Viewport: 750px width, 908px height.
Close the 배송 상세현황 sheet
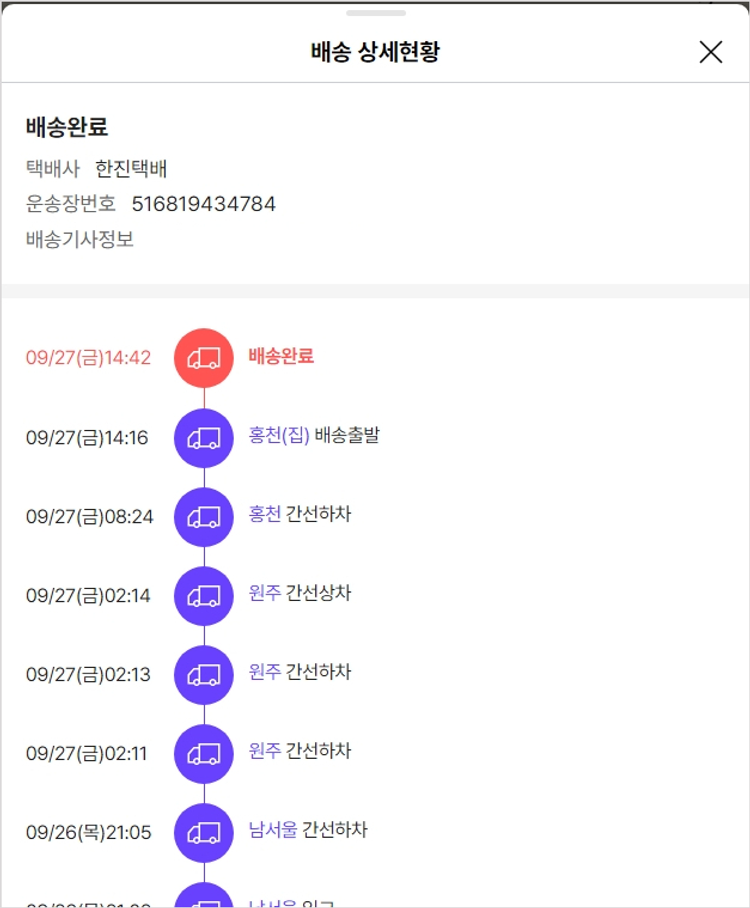(x=710, y=52)
